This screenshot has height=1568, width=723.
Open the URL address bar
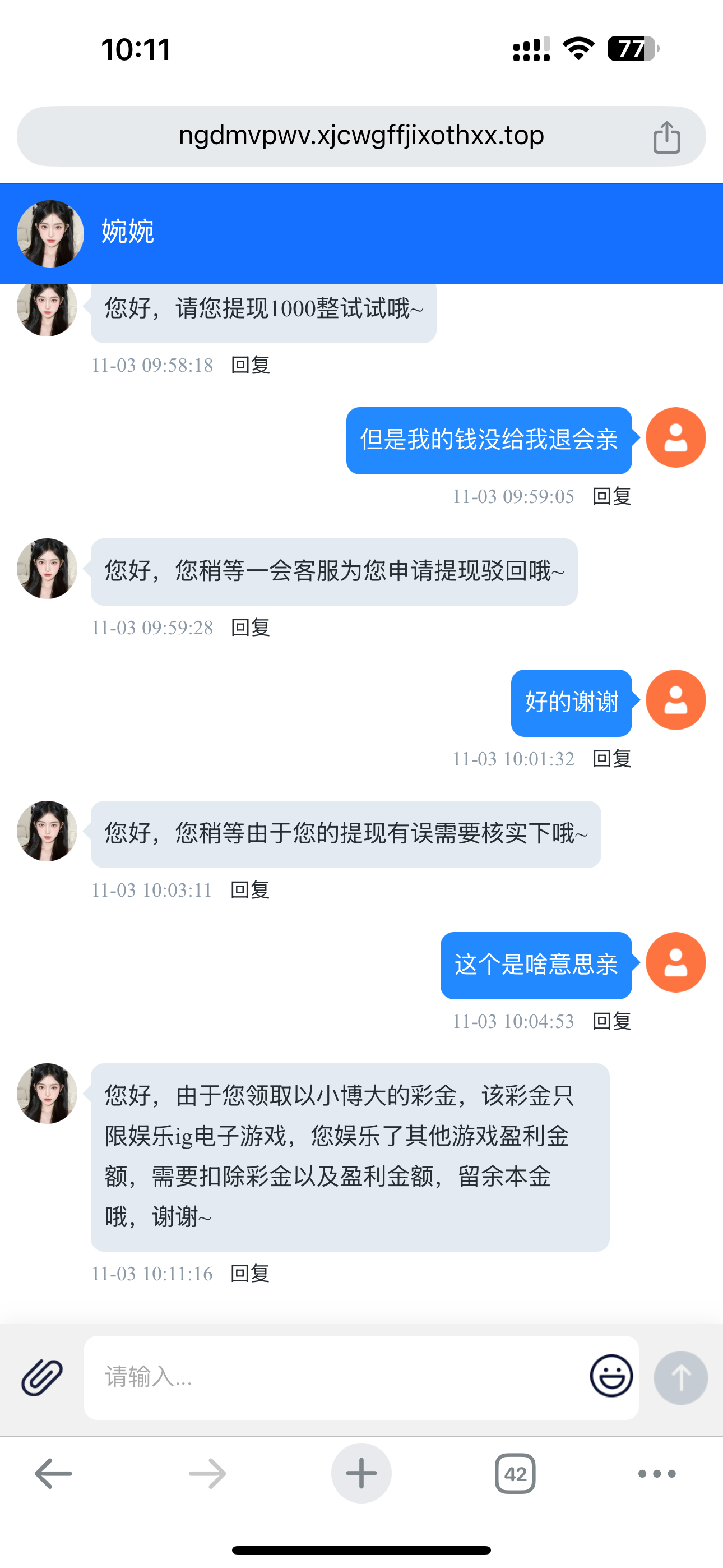coord(361,136)
